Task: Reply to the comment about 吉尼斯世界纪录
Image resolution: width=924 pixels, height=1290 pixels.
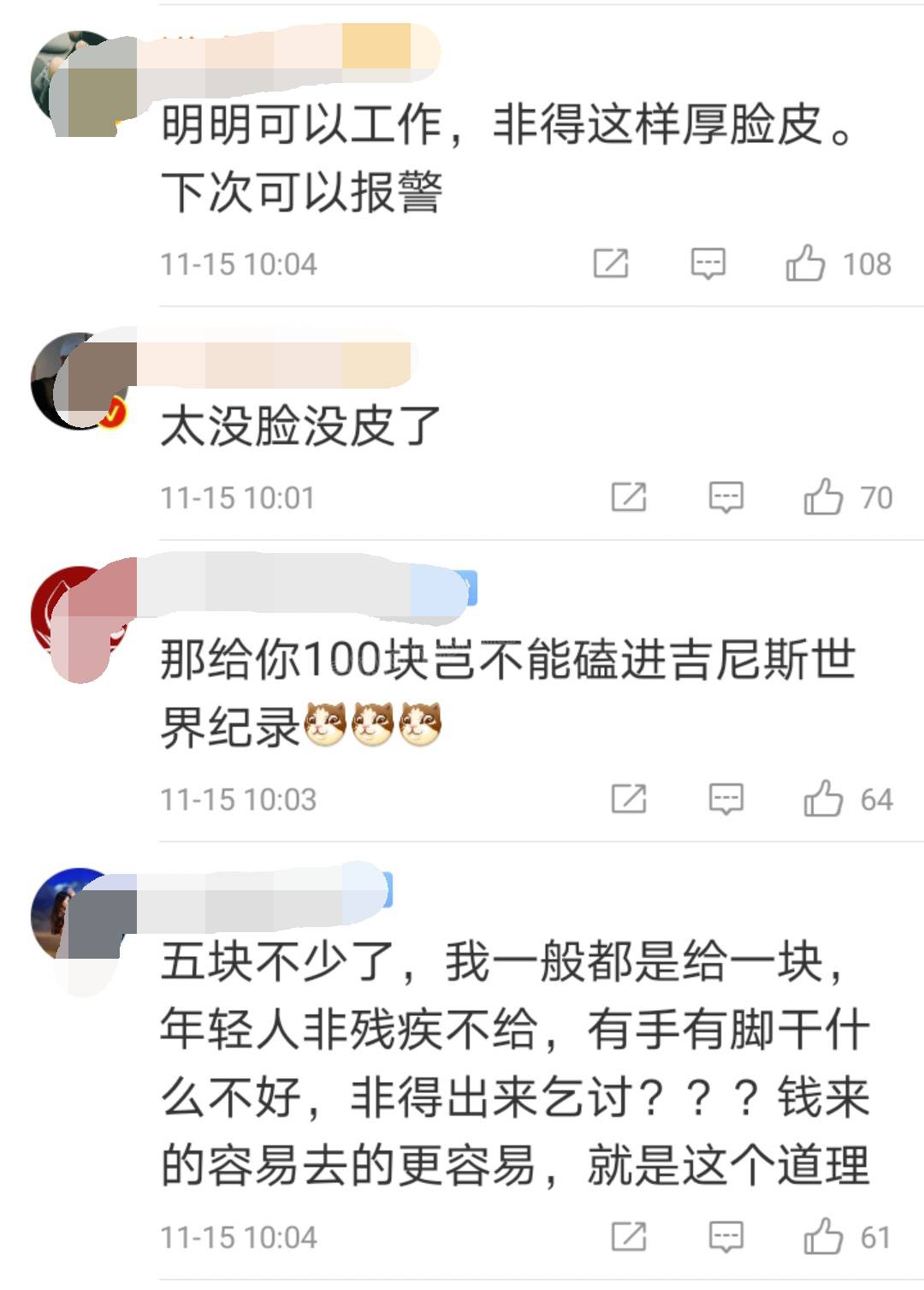Action: (x=726, y=799)
